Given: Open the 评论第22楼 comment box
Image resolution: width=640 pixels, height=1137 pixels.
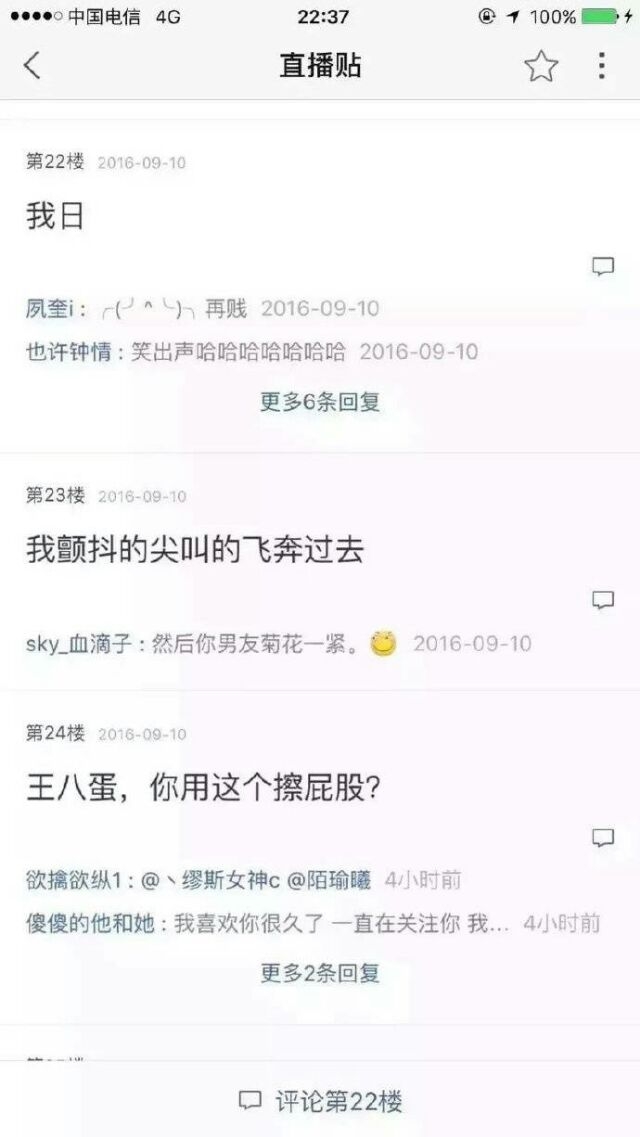Looking at the screenshot, I should click(x=320, y=1101).
